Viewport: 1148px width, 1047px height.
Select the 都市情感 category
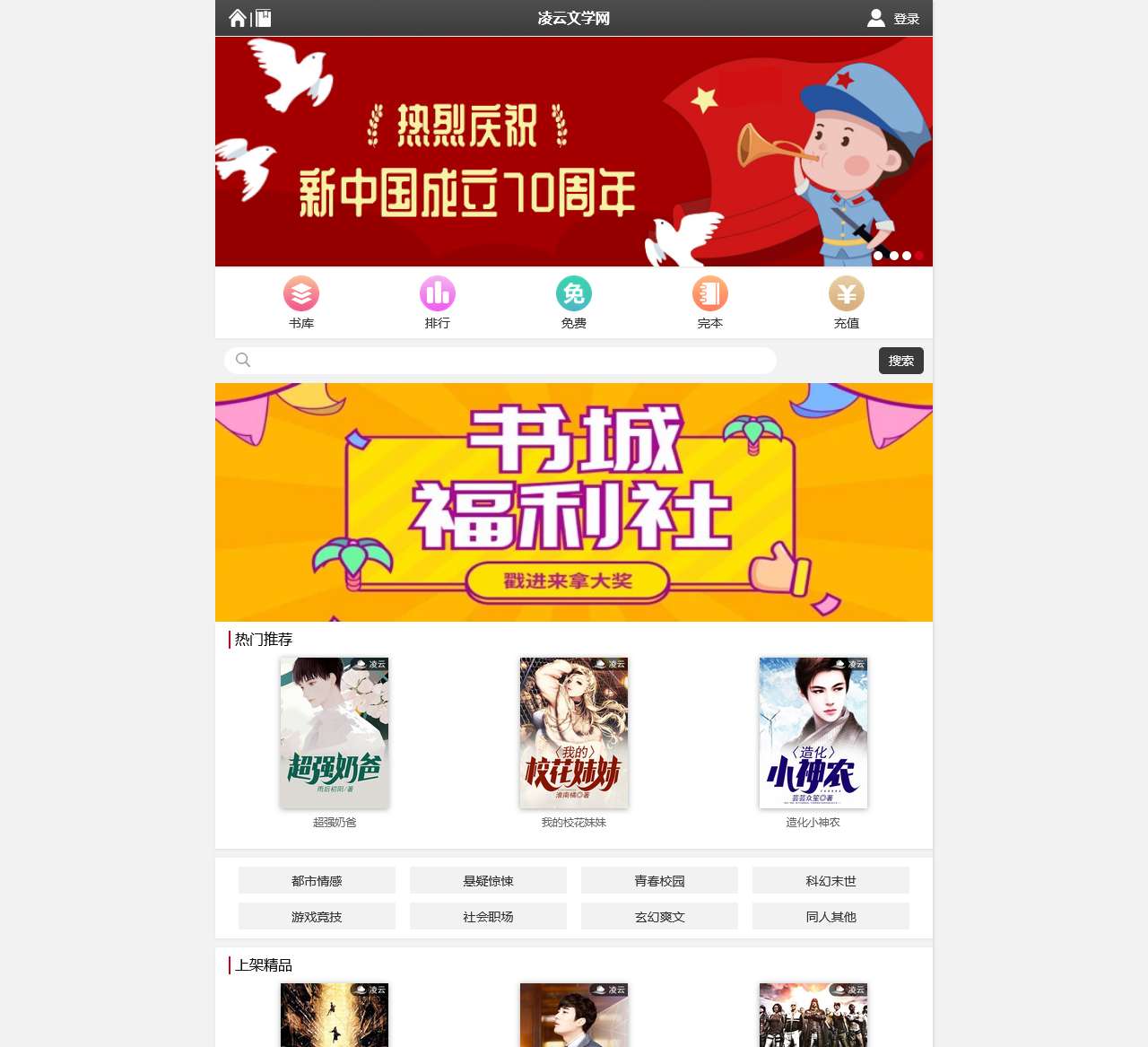coord(317,880)
